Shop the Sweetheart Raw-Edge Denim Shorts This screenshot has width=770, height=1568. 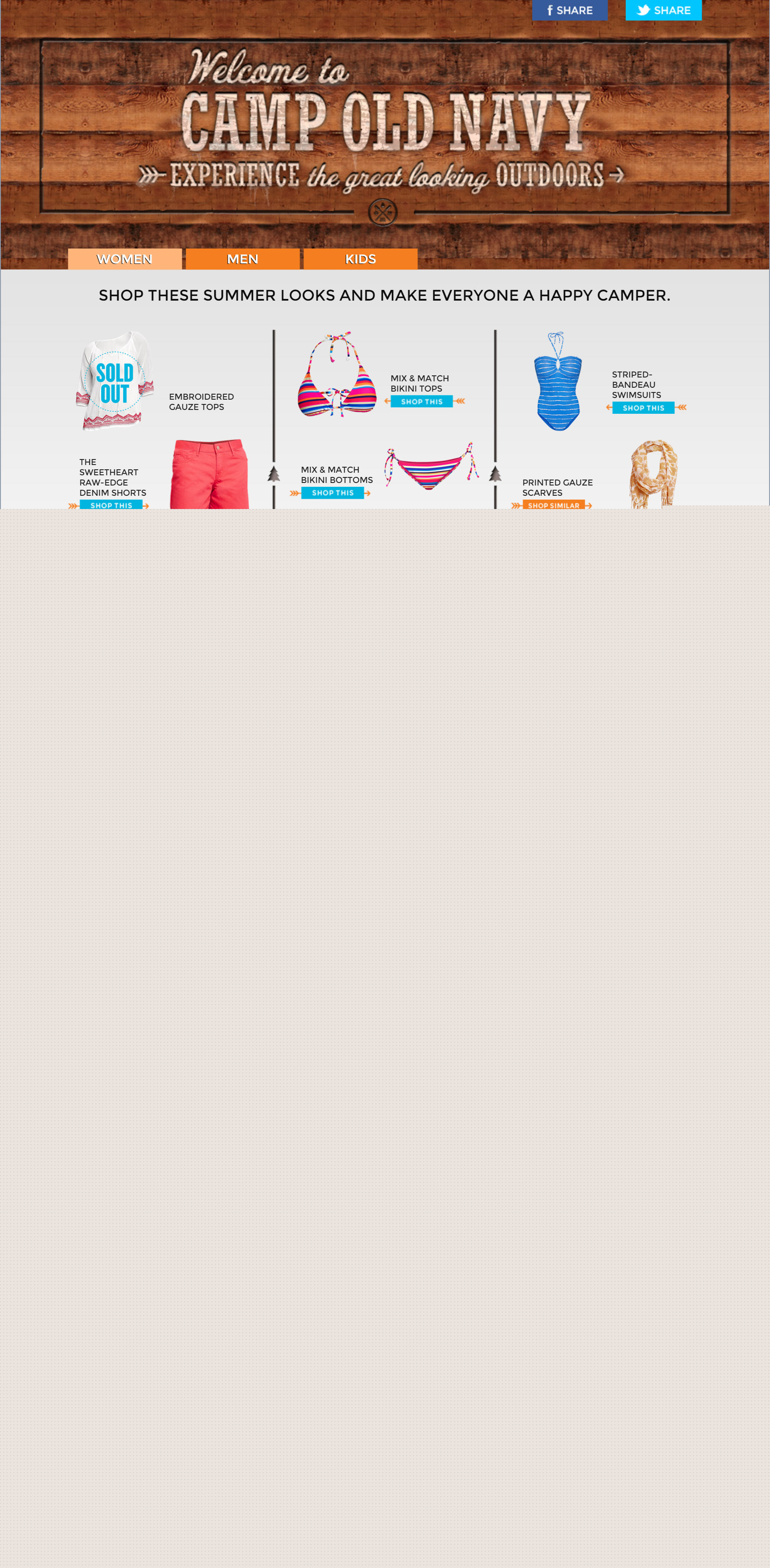111,505
